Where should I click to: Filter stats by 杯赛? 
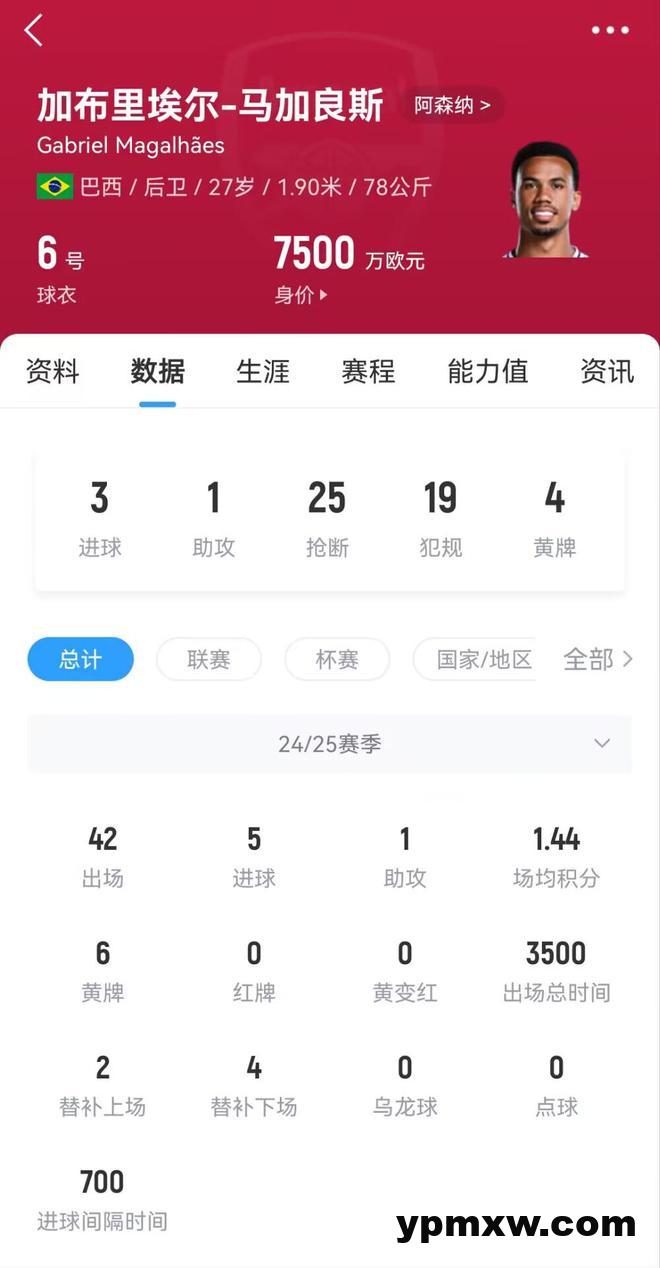337,660
